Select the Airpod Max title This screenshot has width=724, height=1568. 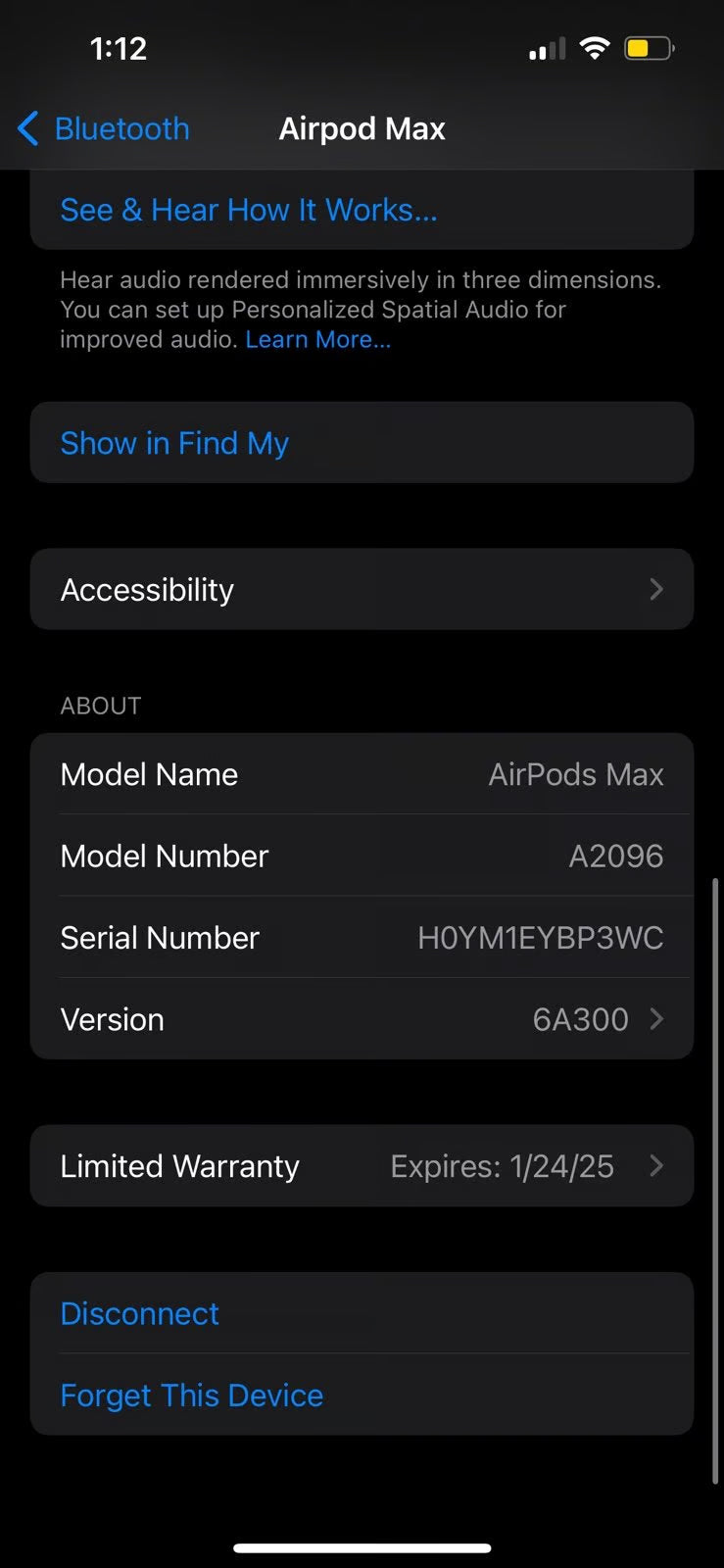[x=362, y=128]
